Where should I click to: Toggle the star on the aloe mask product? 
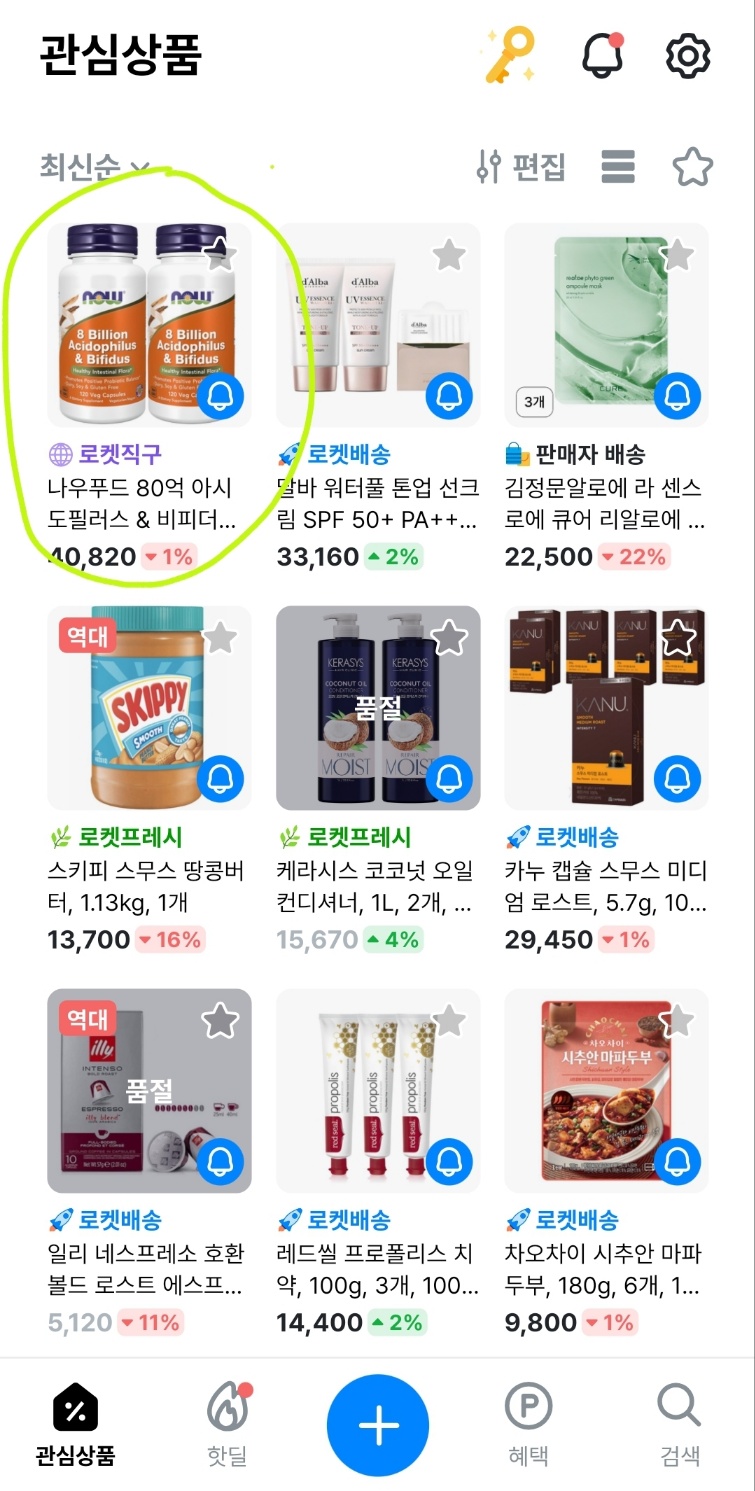677,254
